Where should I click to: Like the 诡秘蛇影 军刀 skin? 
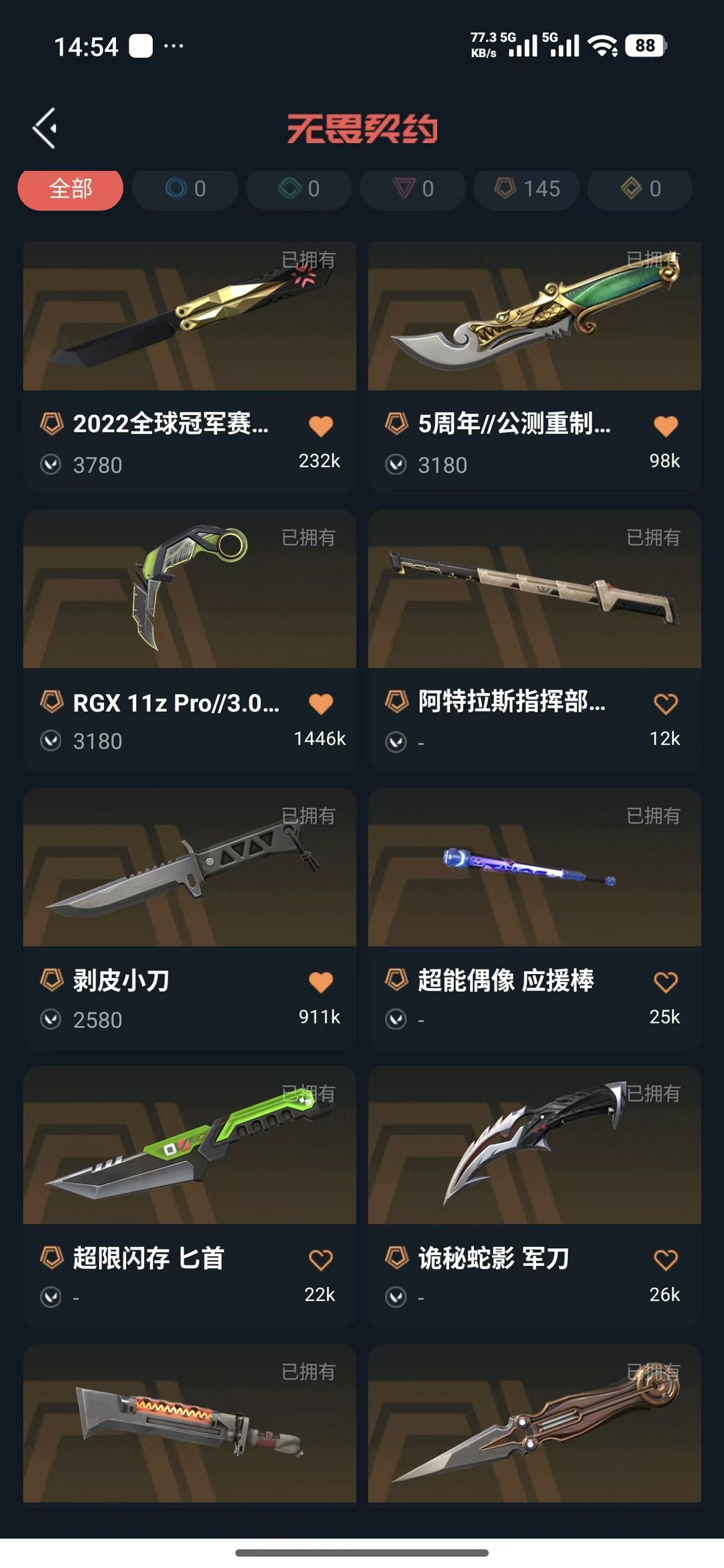pyautogui.click(x=665, y=1260)
